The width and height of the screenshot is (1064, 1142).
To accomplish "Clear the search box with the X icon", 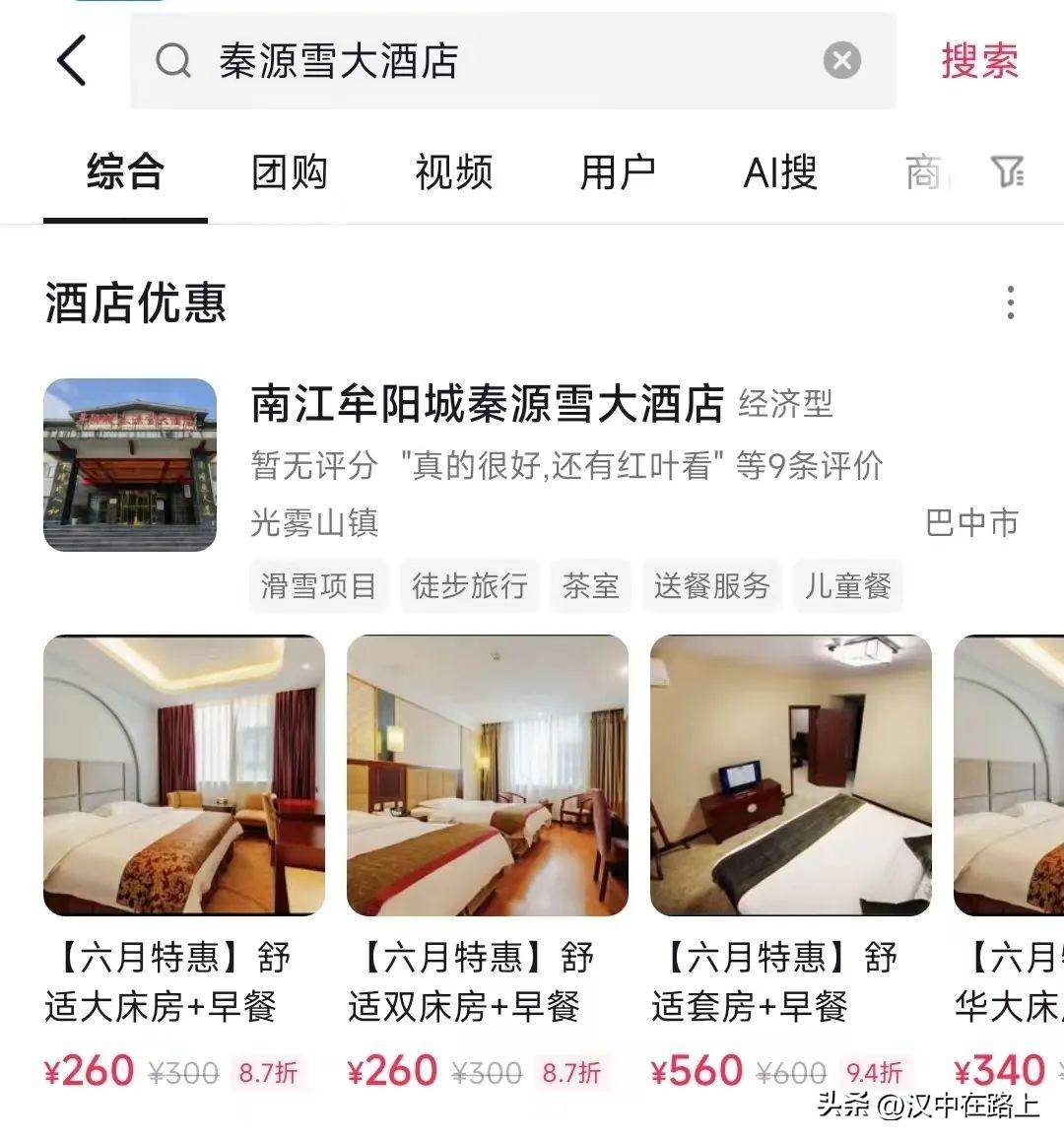I will tap(840, 60).
